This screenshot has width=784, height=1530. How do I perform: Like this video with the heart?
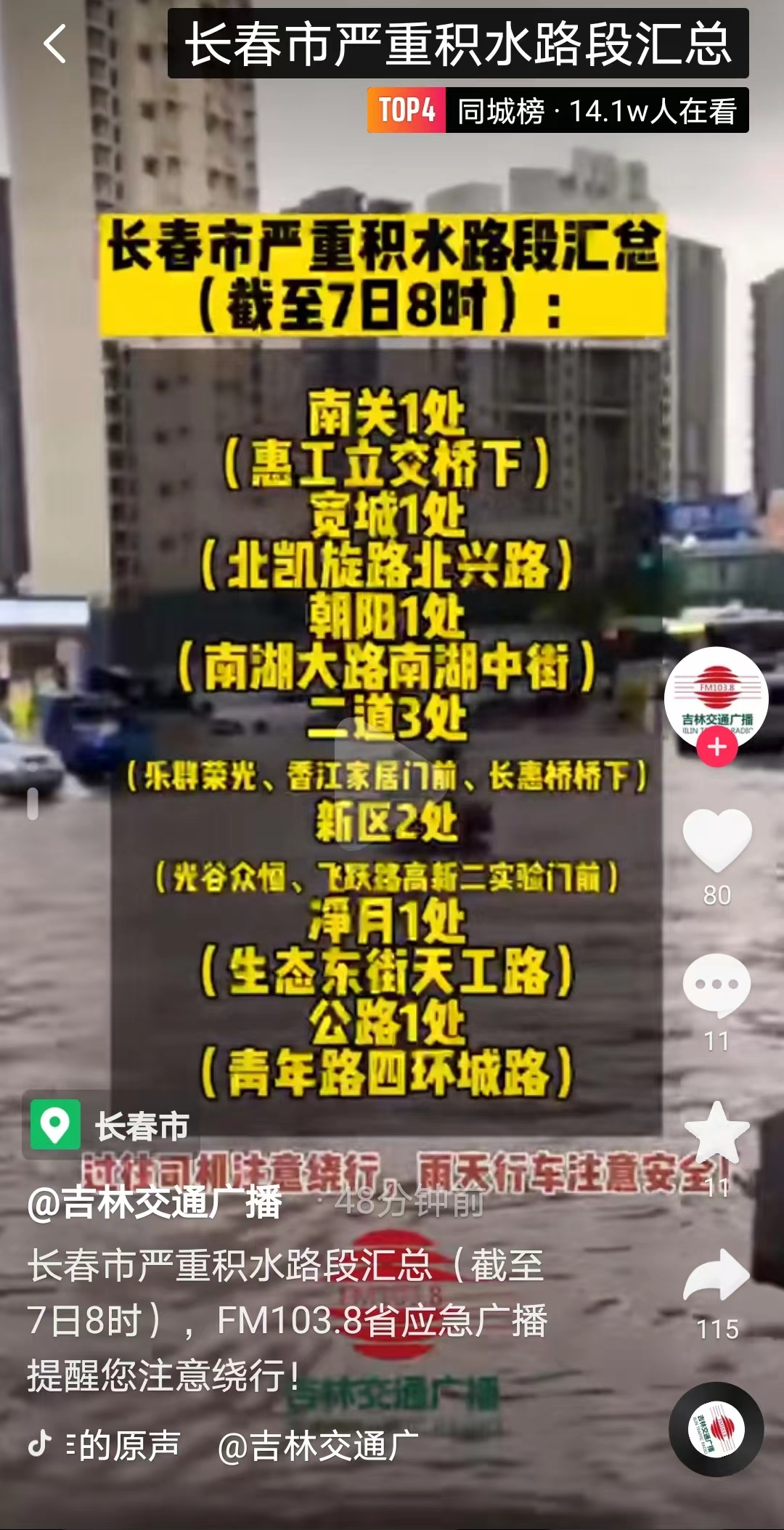point(716,839)
